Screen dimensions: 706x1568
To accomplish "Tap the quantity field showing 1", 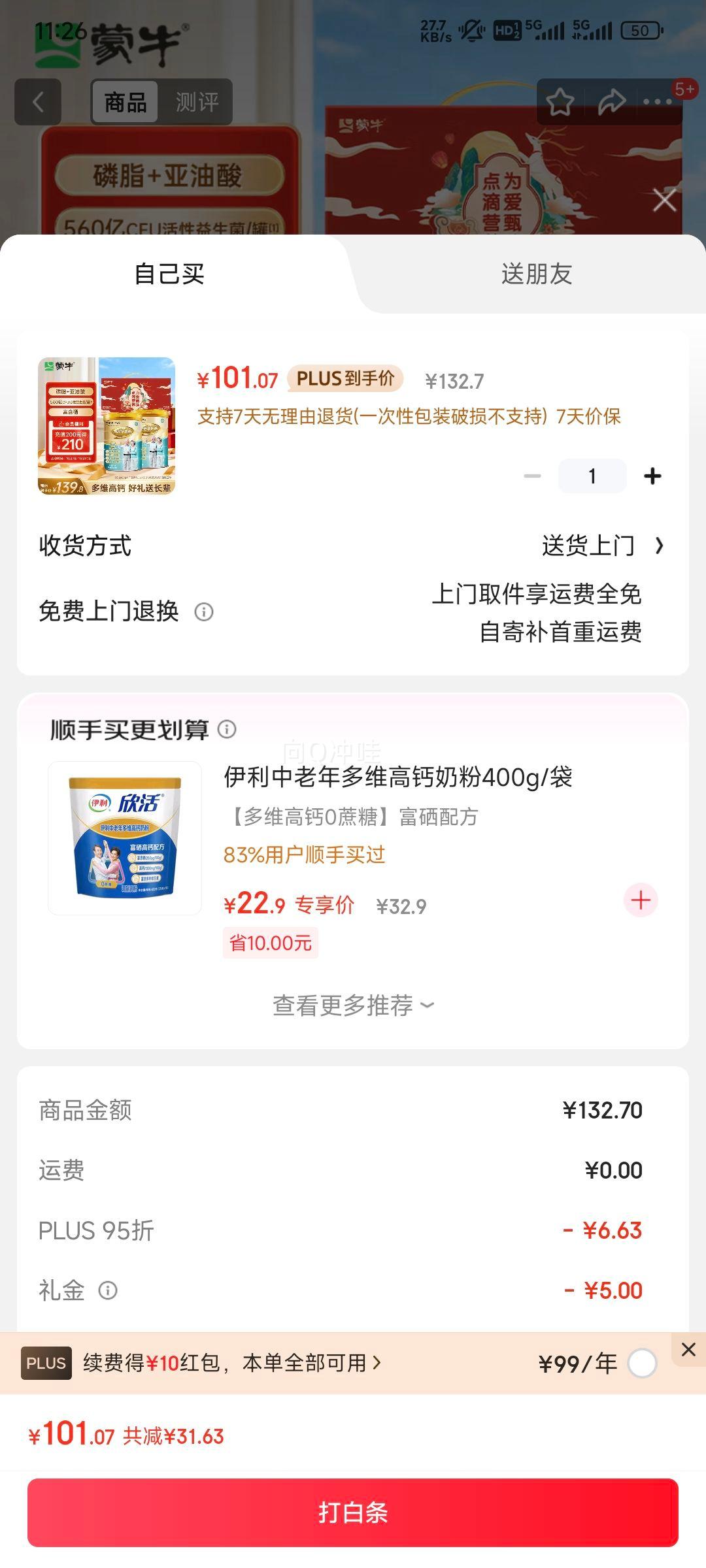I will click(x=592, y=476).
